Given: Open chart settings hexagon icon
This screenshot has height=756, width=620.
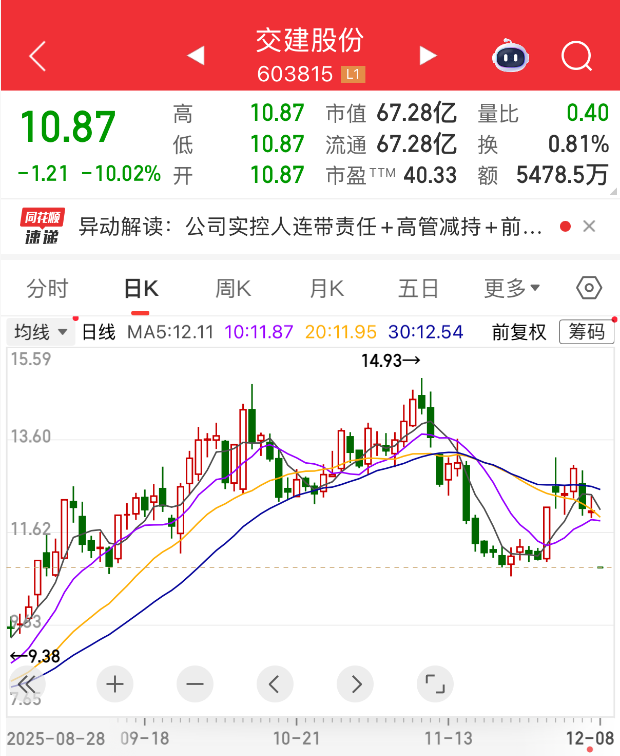Looking at the screenshot, I should 589,289.
